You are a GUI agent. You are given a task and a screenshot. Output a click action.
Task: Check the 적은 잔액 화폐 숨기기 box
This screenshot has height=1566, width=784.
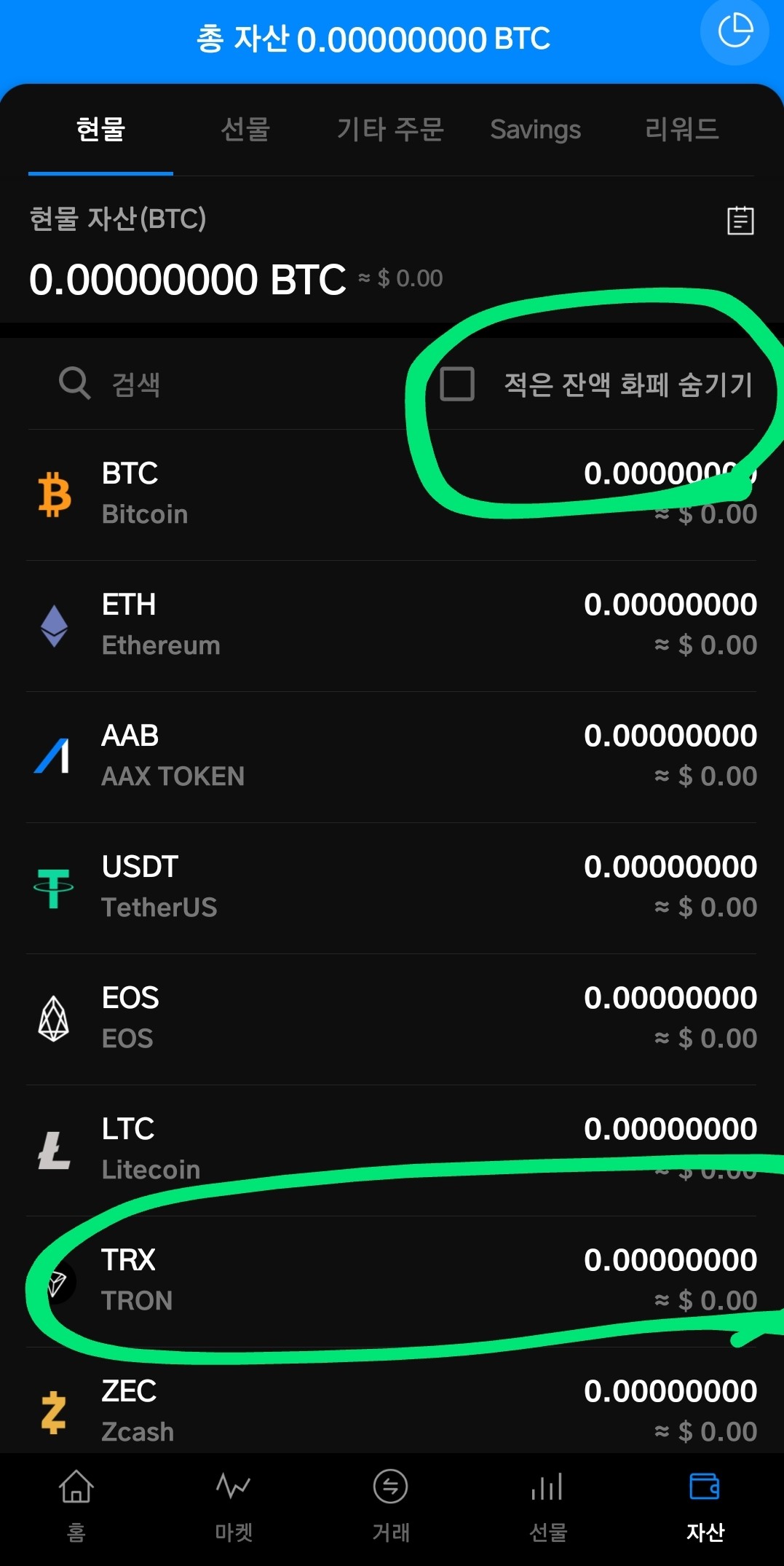pos(458,384)
